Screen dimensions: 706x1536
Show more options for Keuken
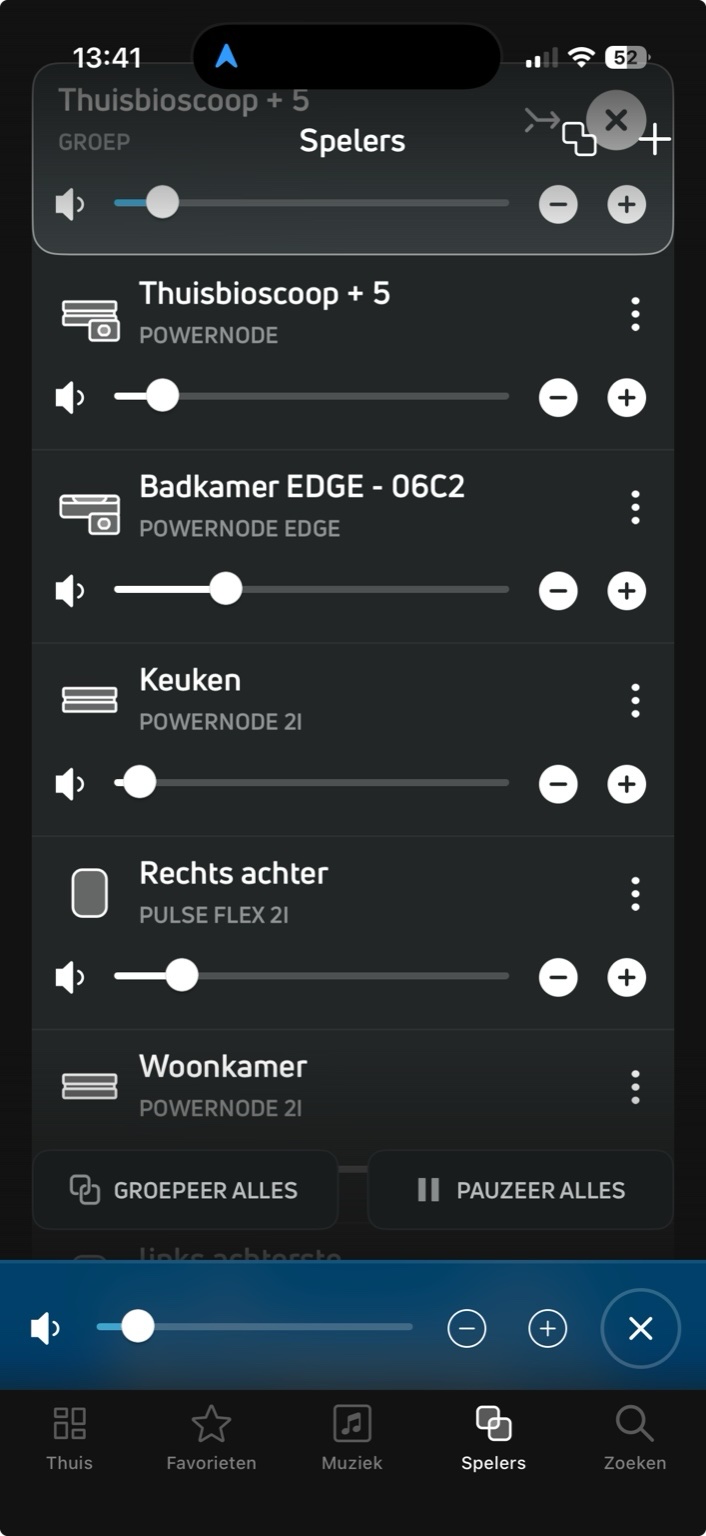coord(635,700)
